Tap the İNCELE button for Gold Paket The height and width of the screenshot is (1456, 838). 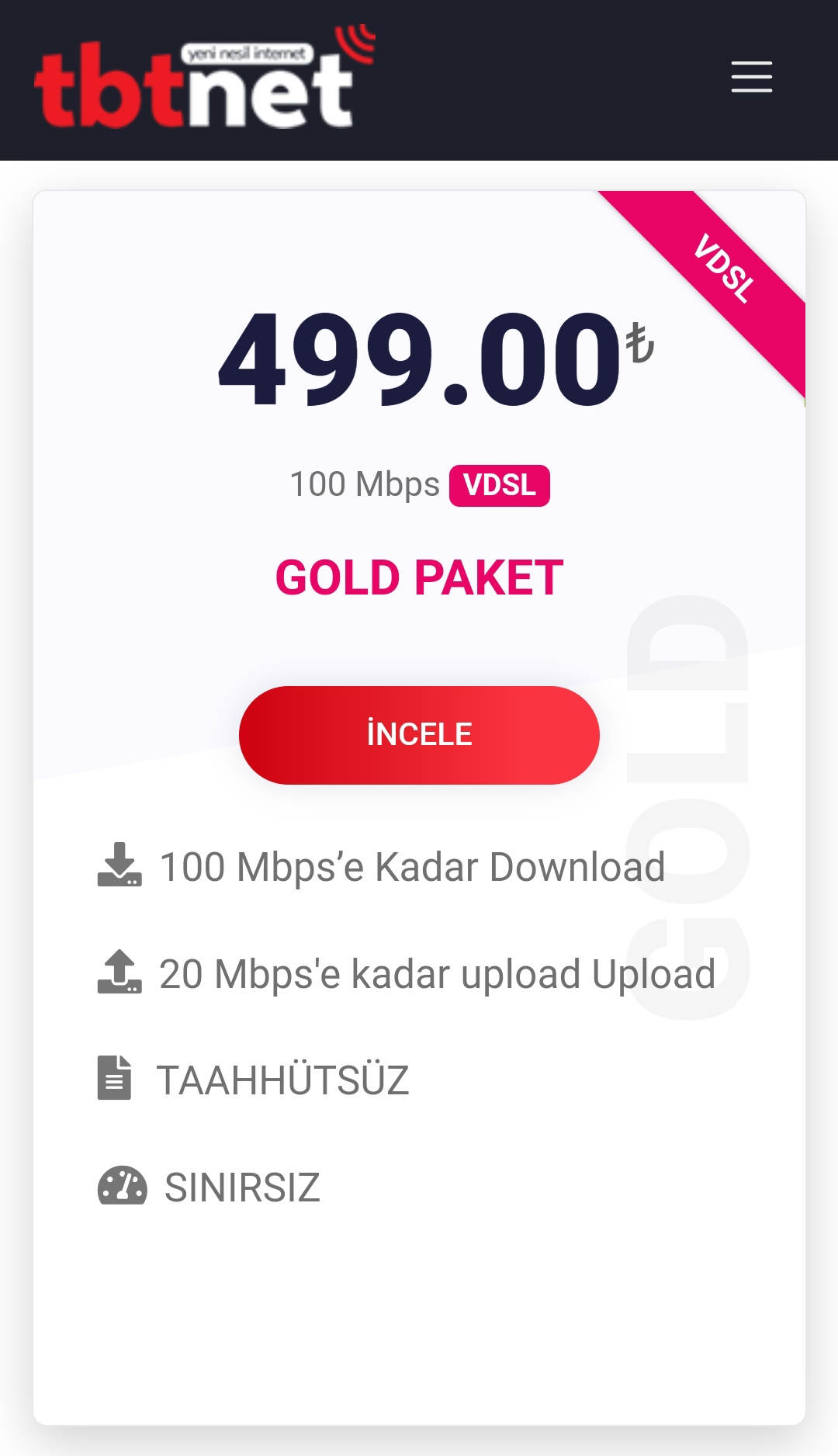419,734
